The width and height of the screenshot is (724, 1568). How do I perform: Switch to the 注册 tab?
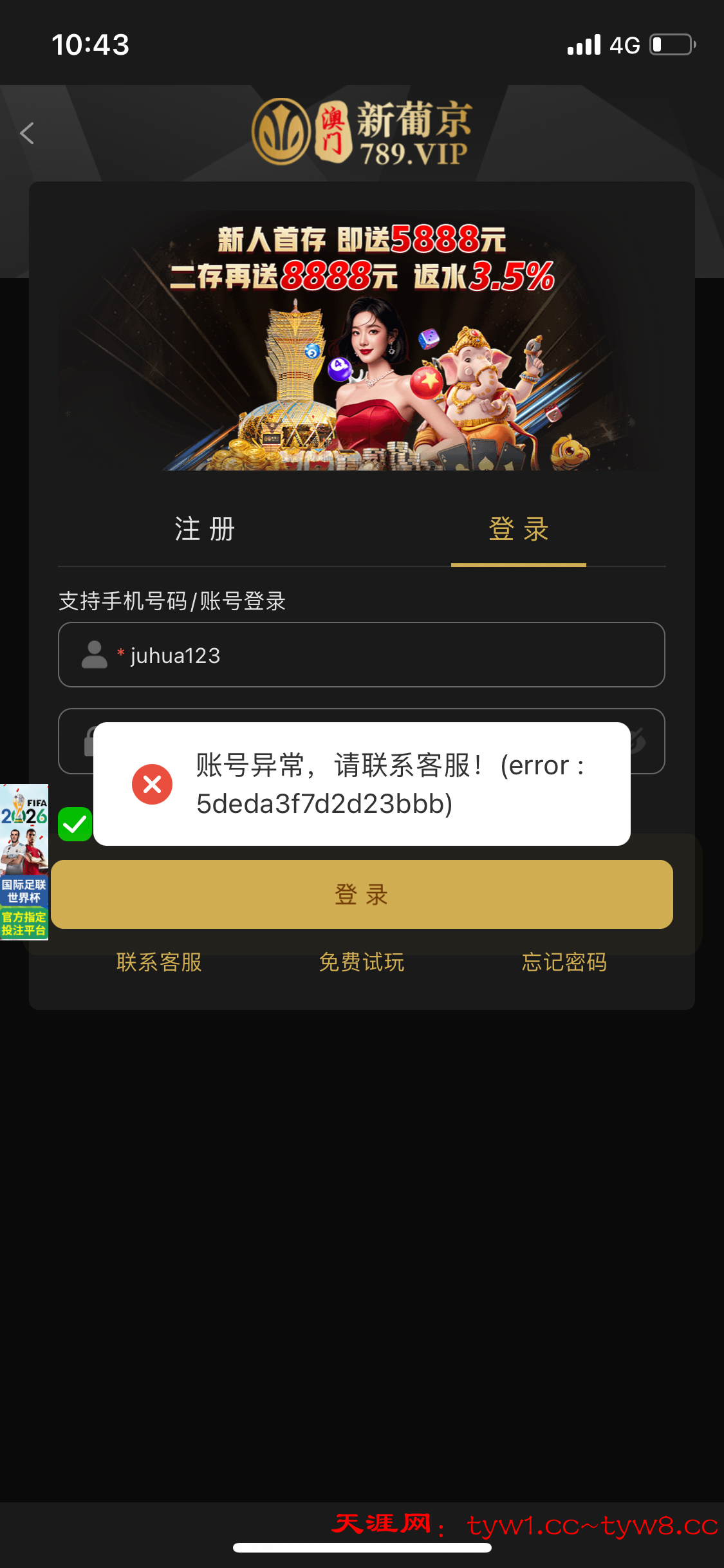click(x=205, y=529)
